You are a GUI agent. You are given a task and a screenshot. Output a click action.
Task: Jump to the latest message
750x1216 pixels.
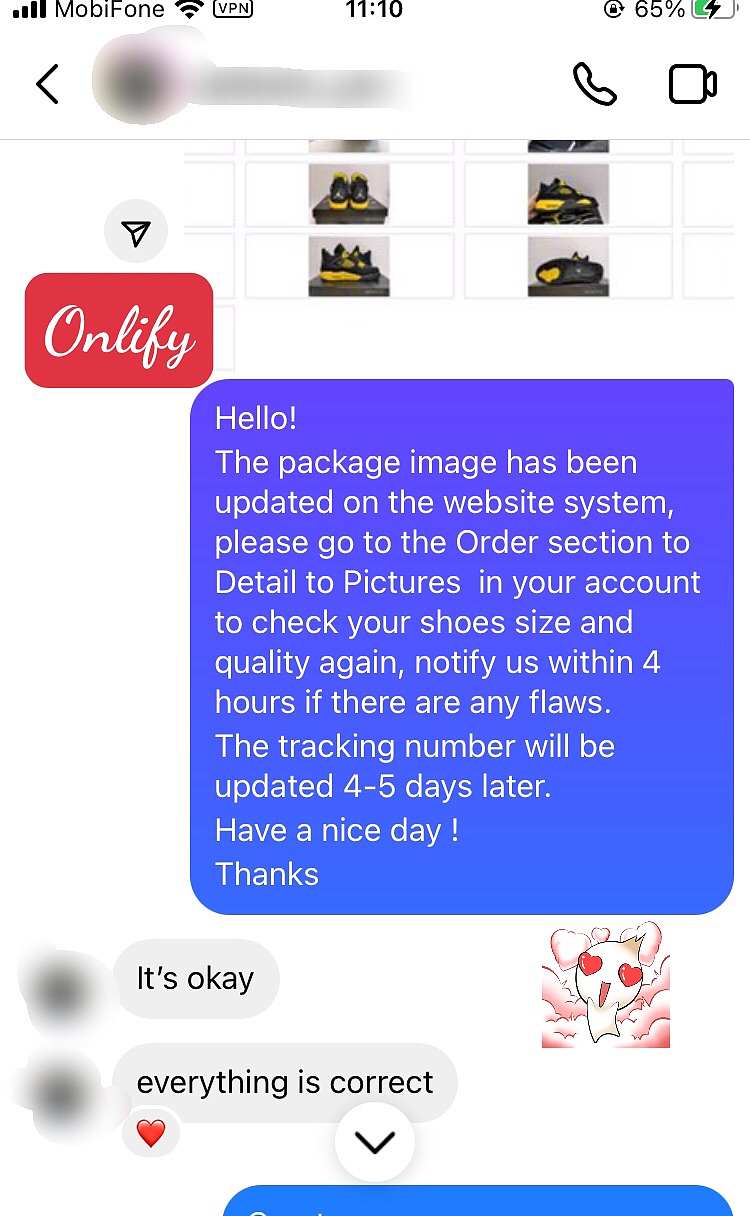click(x=375, y=1142)
